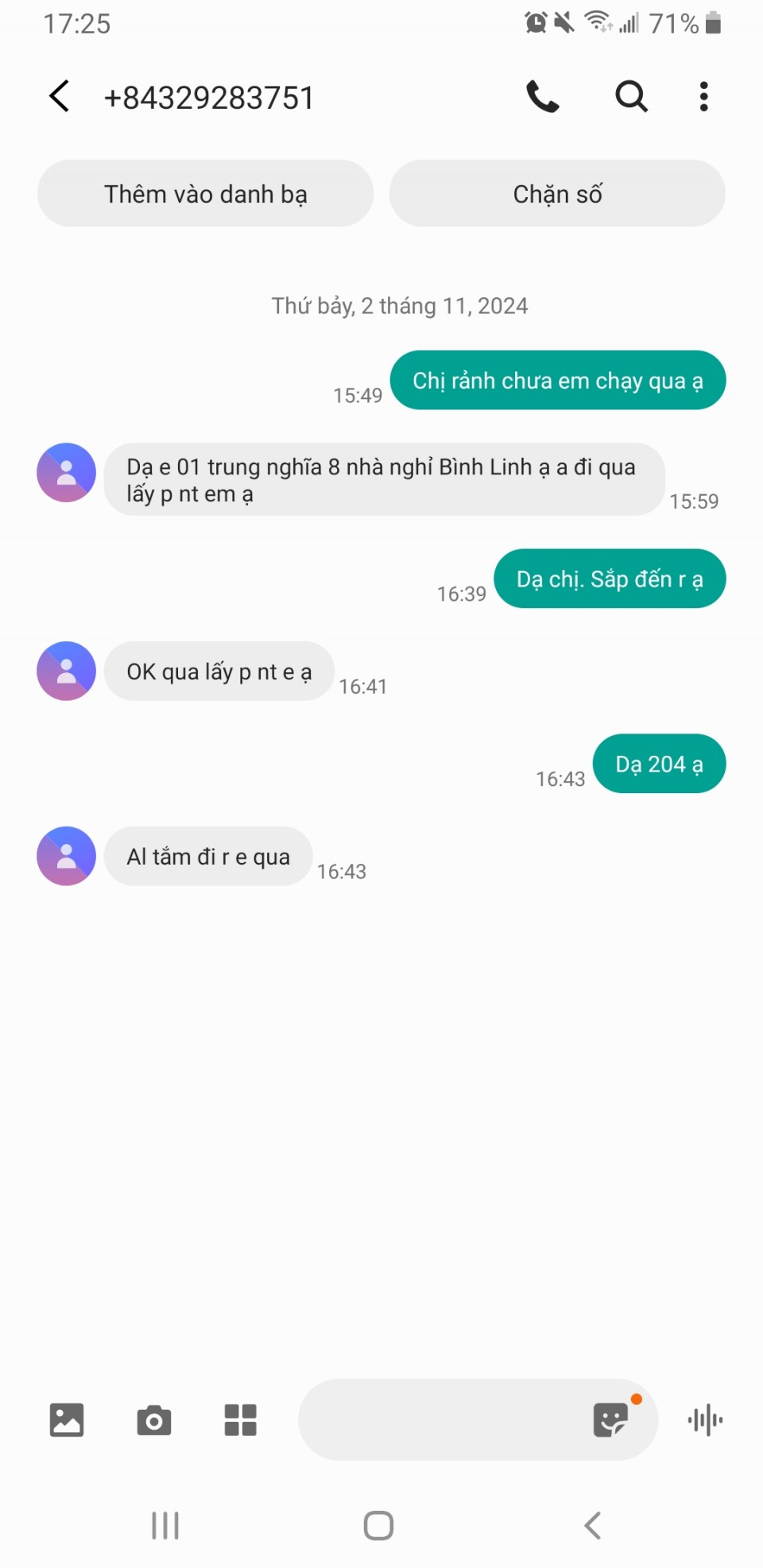The height and width of the screenshot is (1568, 763).
Task: Go back to the conversations list
Action: coord(60,97)
